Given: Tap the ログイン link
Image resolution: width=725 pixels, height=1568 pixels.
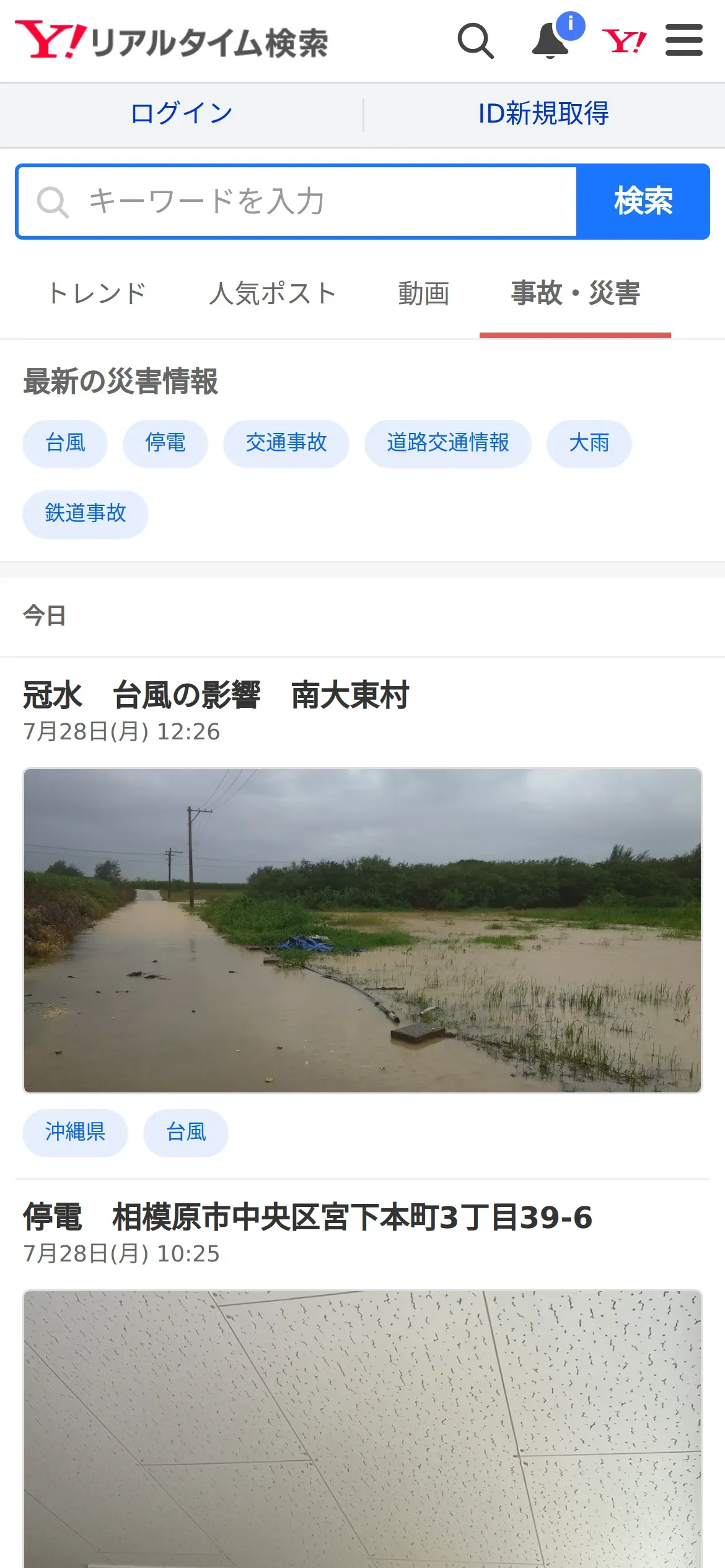Looking at the screenshot, I should coord(182,114).
